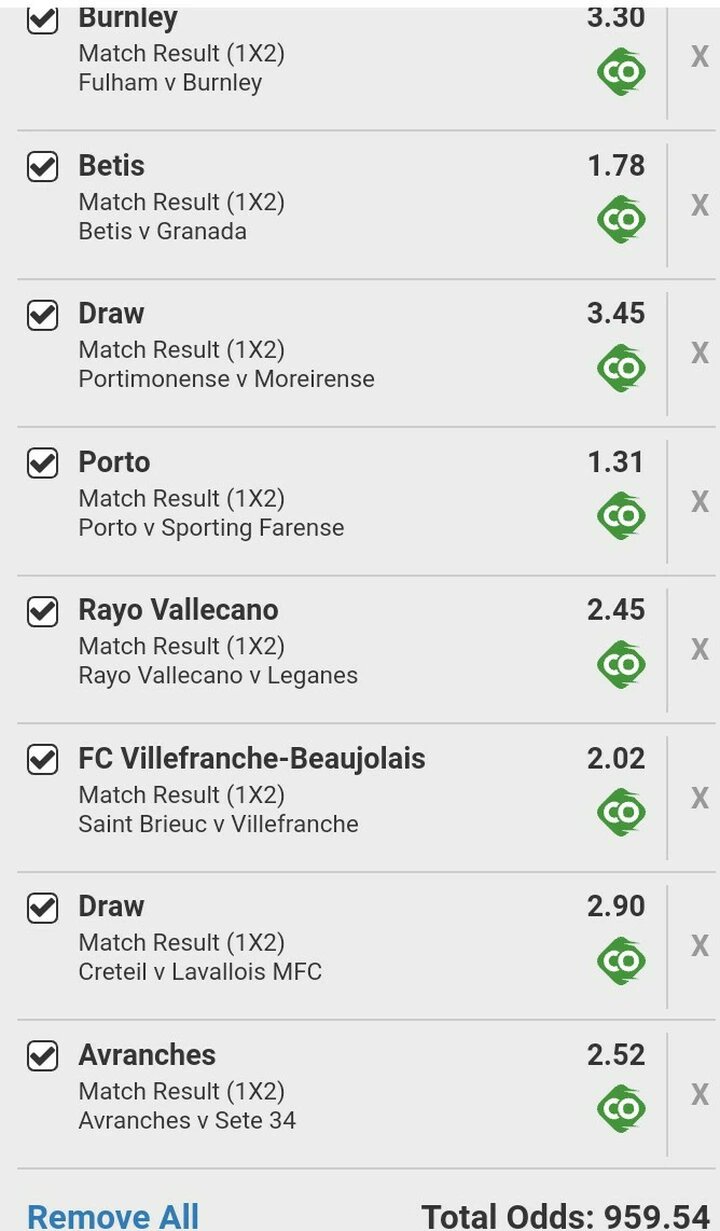Deselect the Avranches checkbox

pyautogui.click(x=42, y=1055)
